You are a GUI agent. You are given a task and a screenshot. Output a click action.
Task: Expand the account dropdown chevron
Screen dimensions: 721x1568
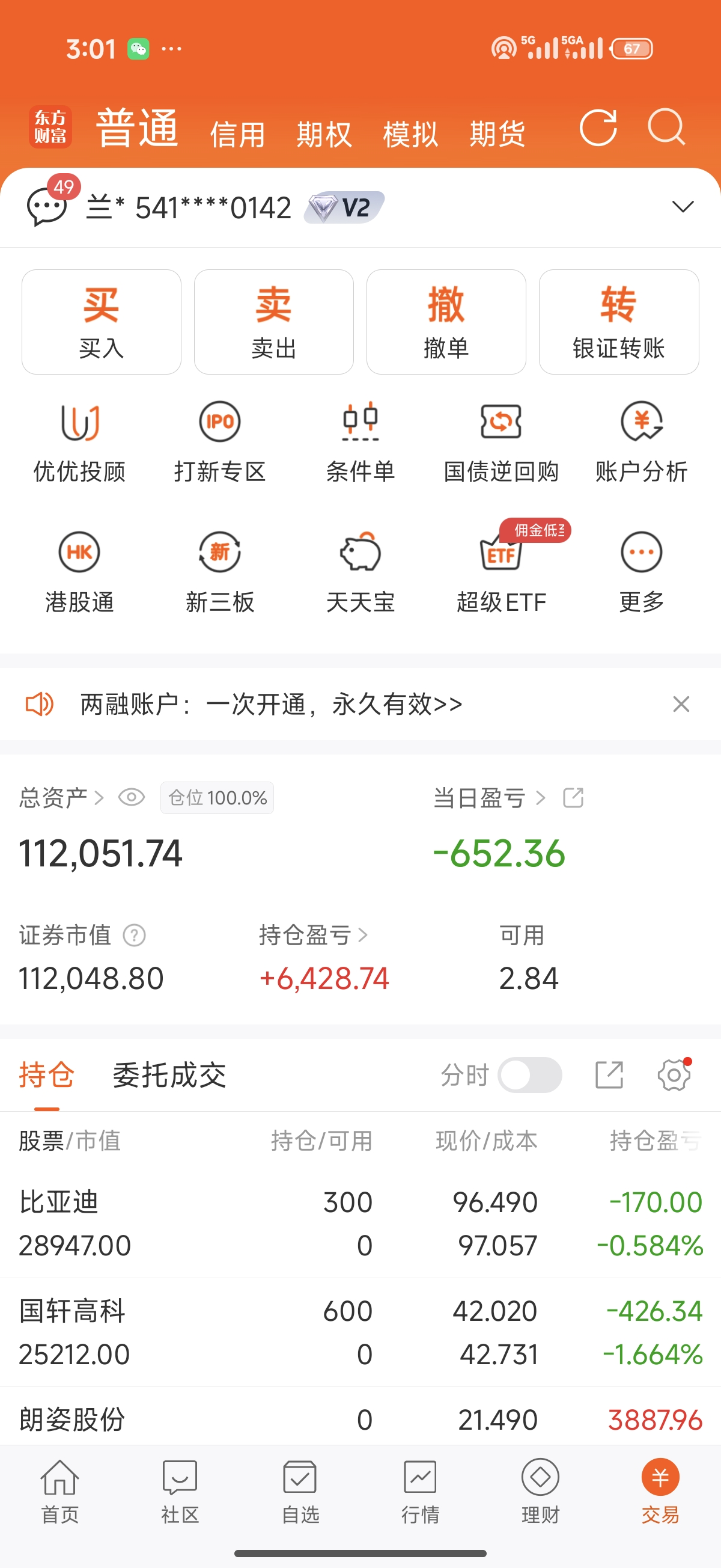point(683,207)
